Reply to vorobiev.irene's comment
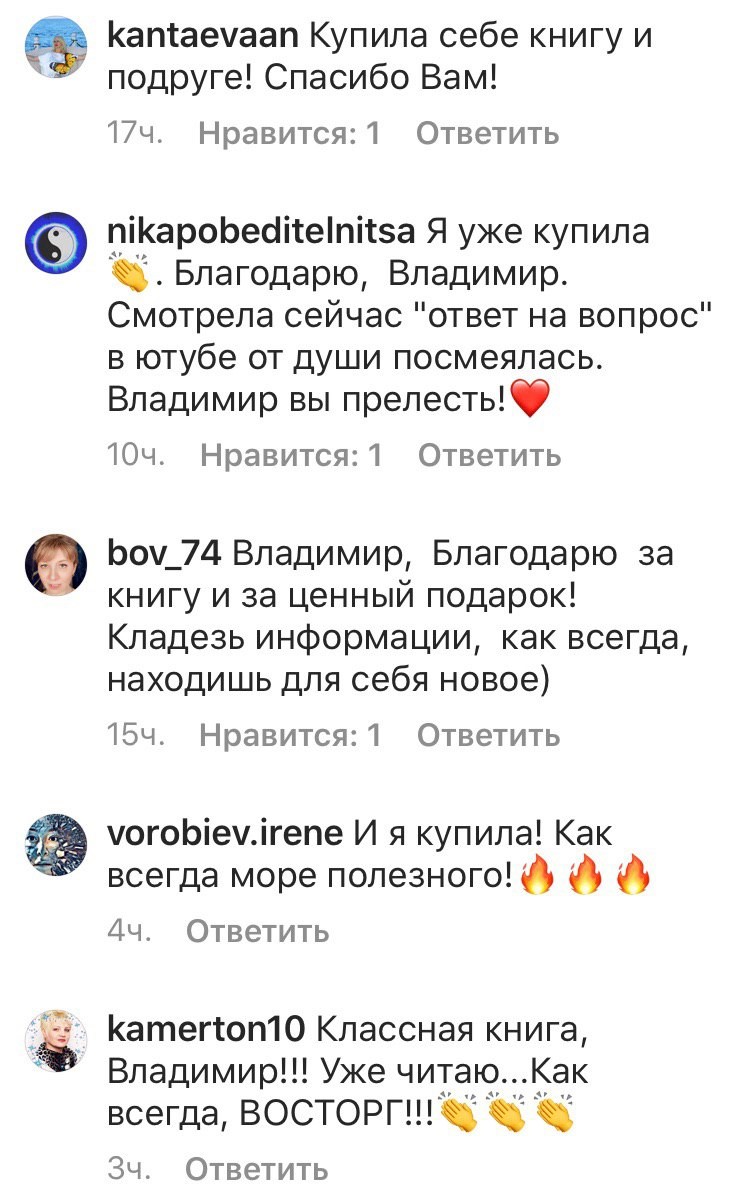 tap(257, 932)
